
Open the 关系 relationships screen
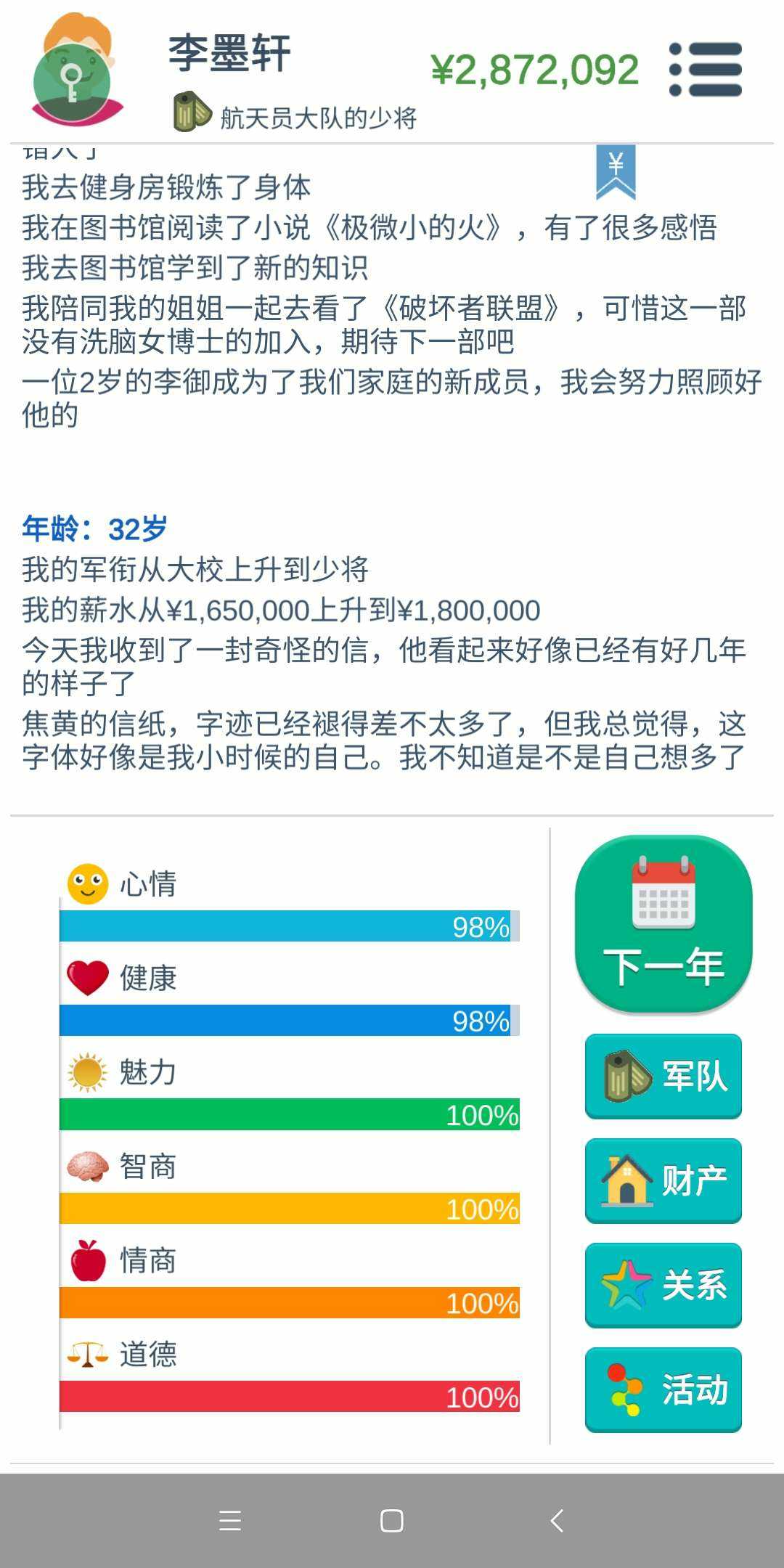coord(663,1285)
